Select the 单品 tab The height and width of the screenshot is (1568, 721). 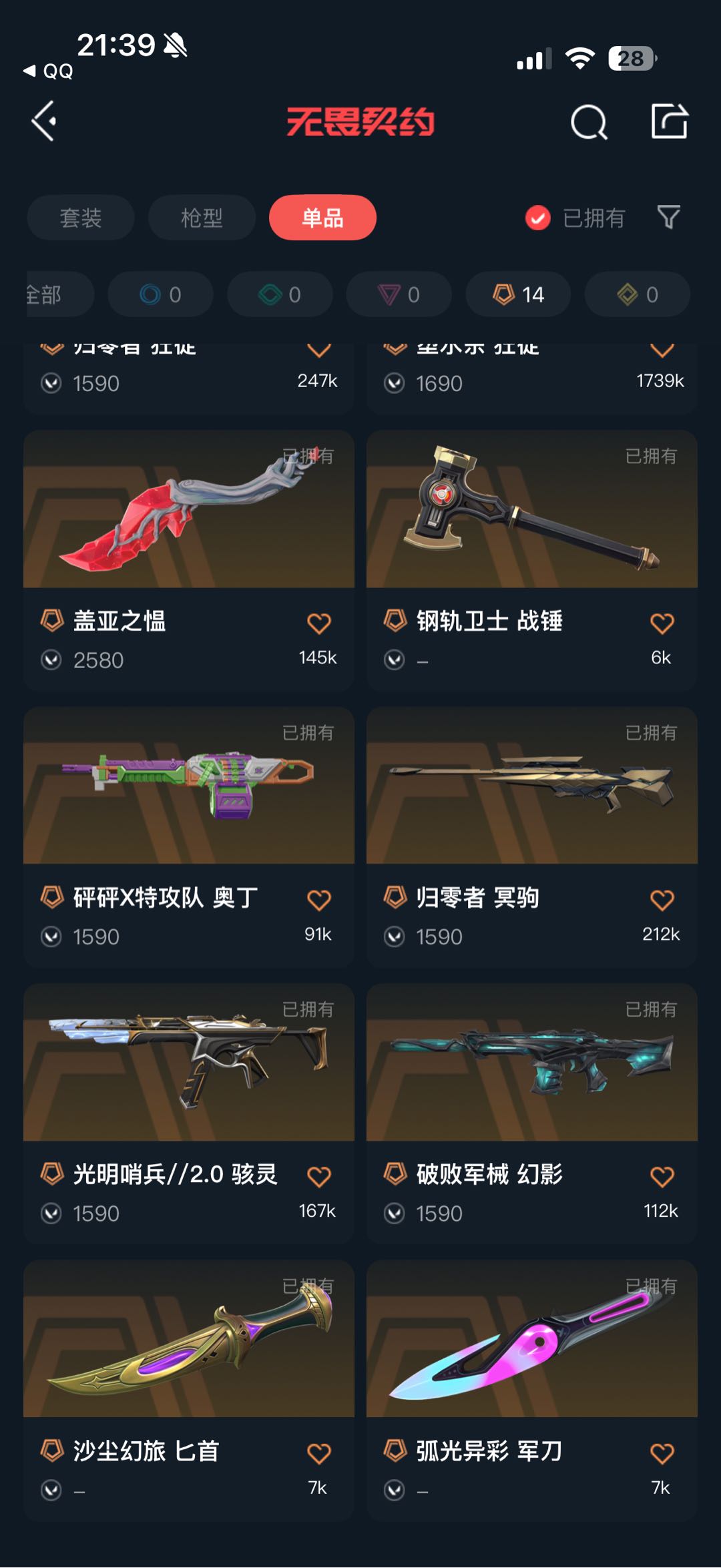click(322, 218)
